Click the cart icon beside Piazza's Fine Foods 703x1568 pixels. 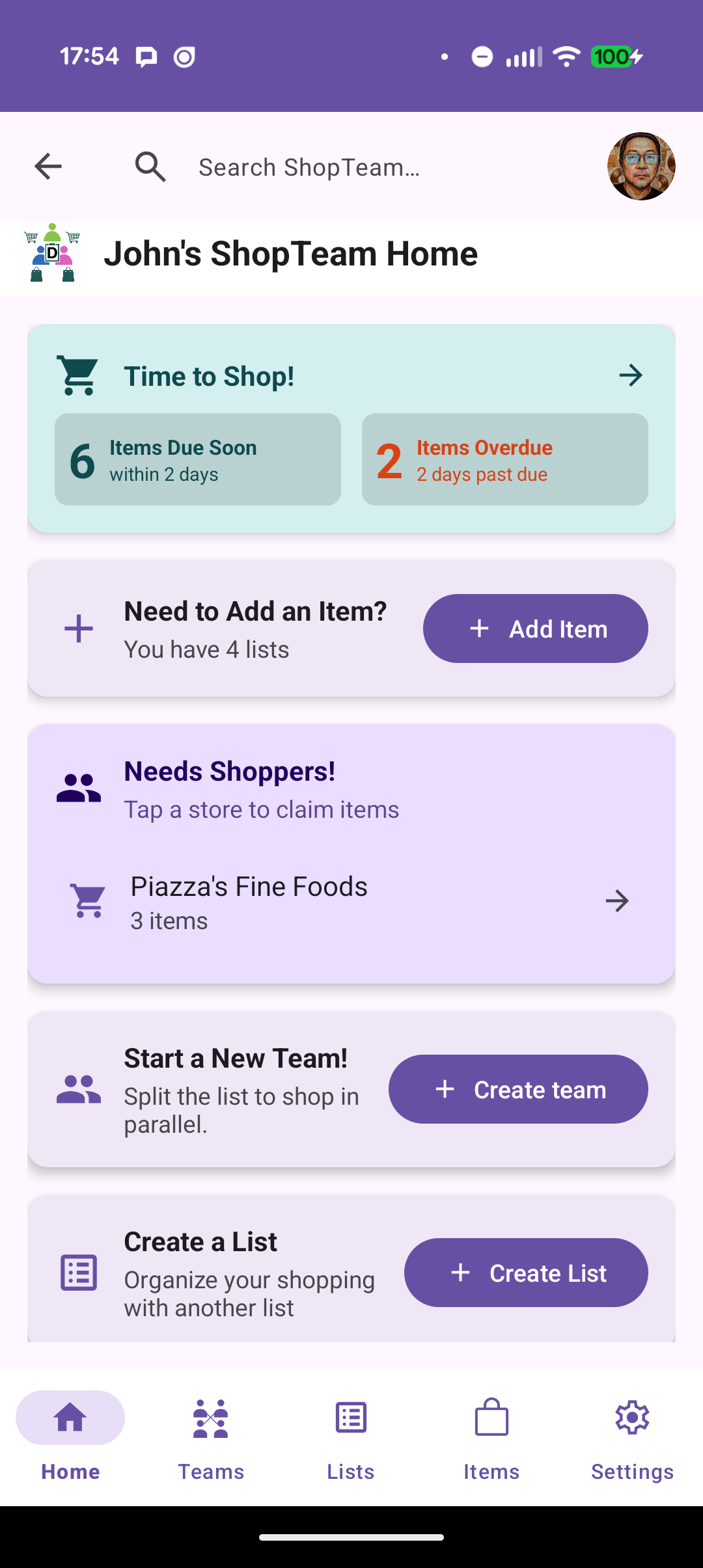click(89, 901)
